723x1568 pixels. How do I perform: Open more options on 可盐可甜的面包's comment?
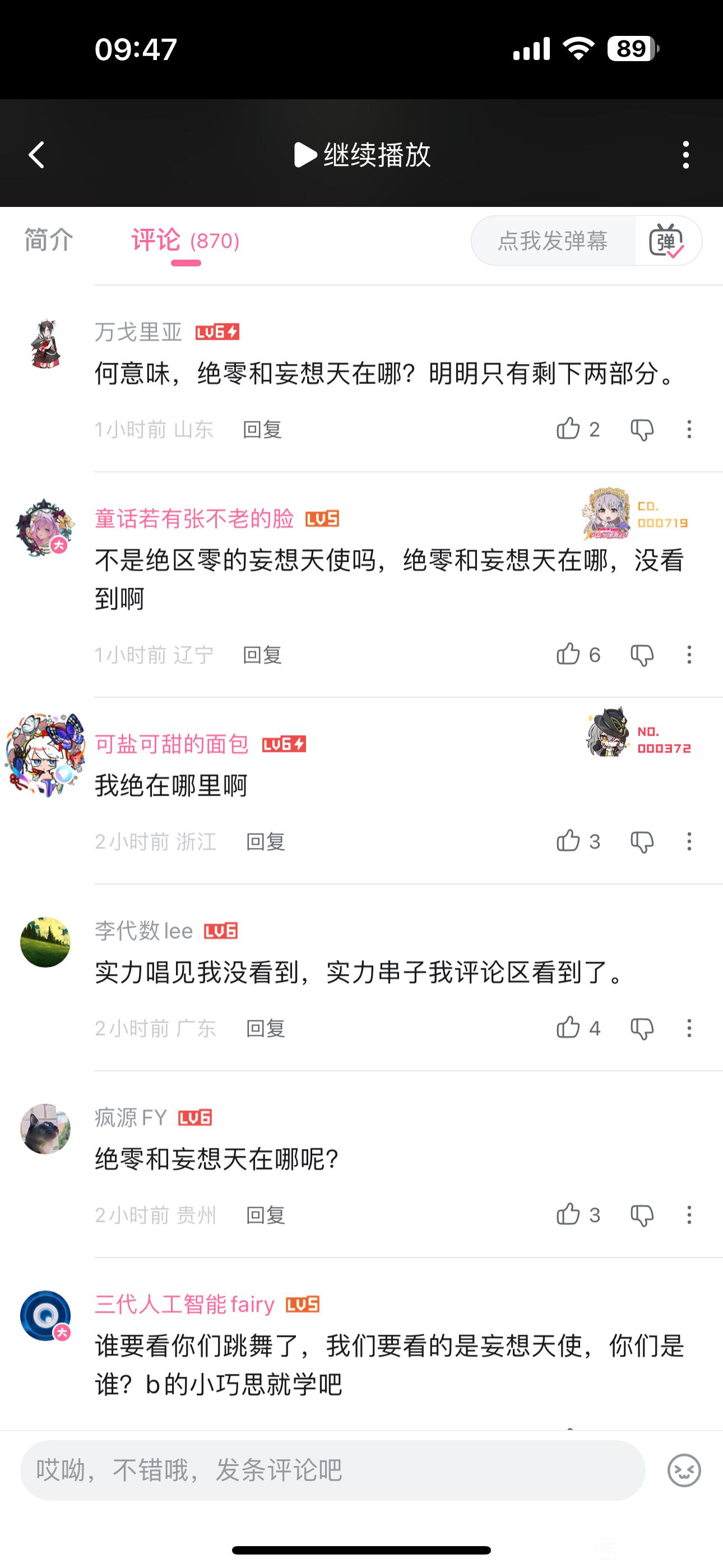689,841
